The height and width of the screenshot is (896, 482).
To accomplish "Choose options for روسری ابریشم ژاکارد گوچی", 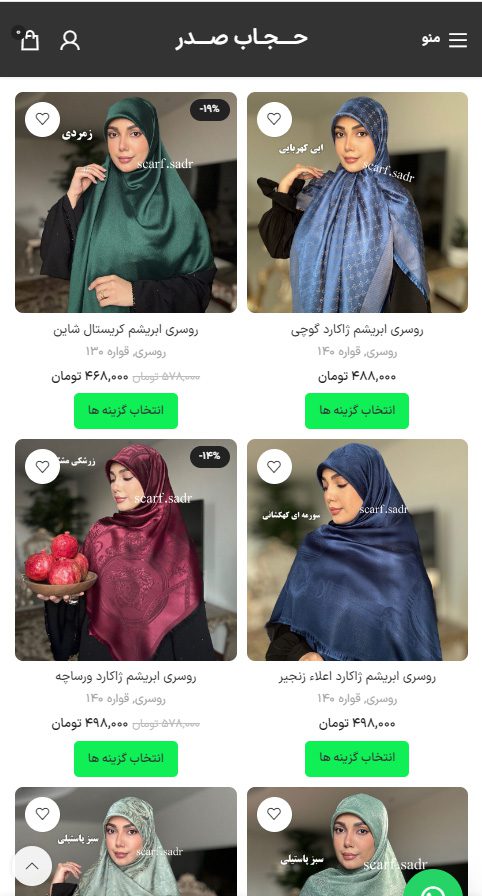I will click(x=357, y=410).
